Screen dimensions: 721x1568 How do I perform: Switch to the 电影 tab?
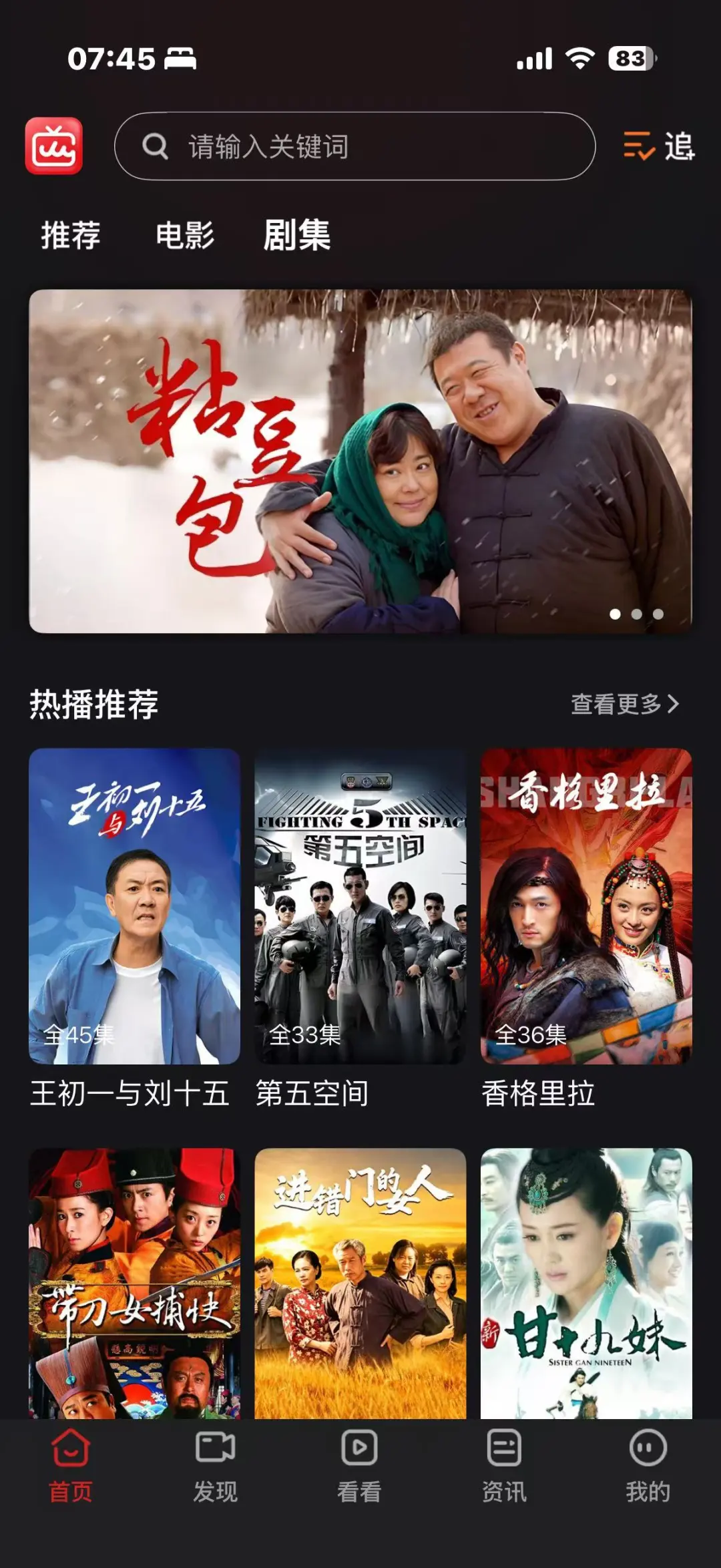click(x=185, y=235)
